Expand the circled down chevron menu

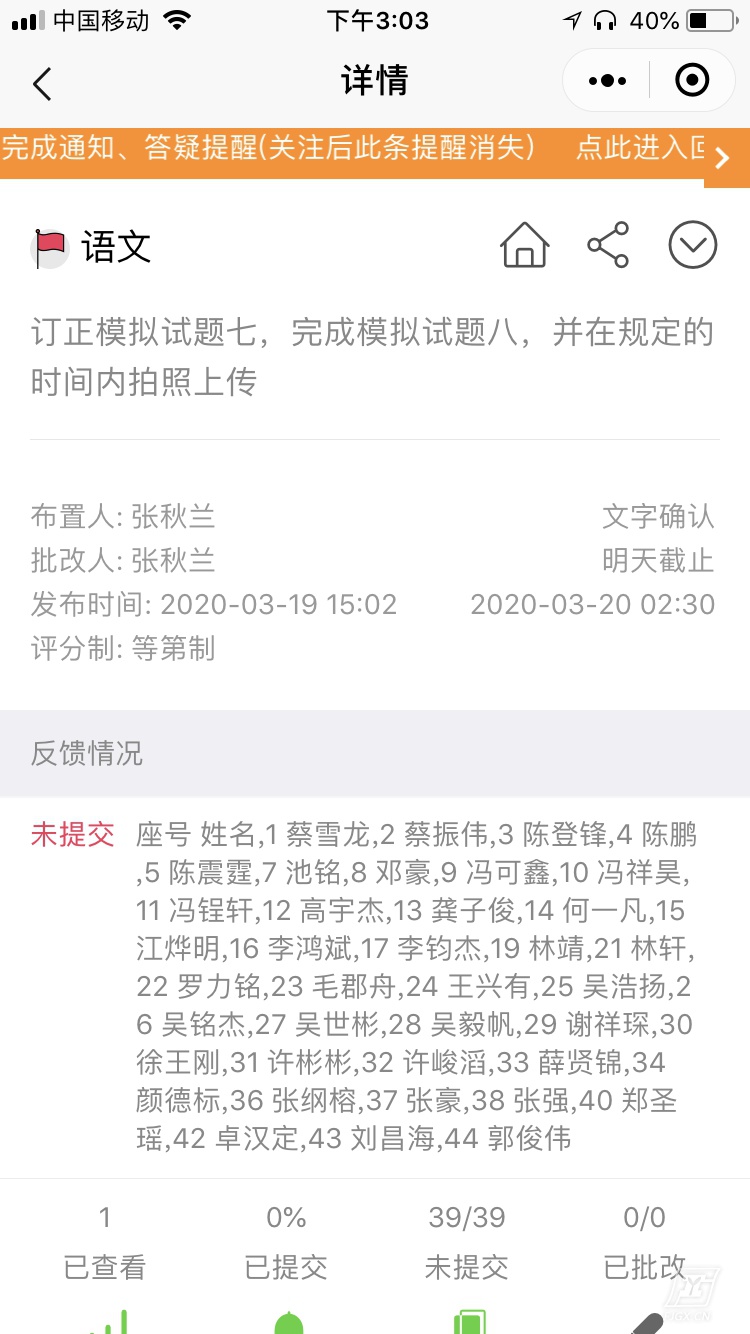click(692, 246)
